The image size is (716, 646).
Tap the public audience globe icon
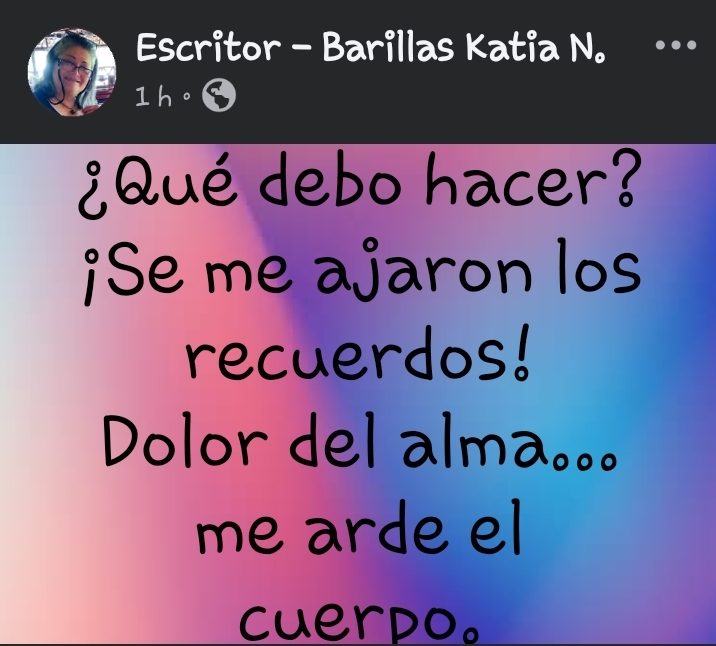tap(219, 97)
